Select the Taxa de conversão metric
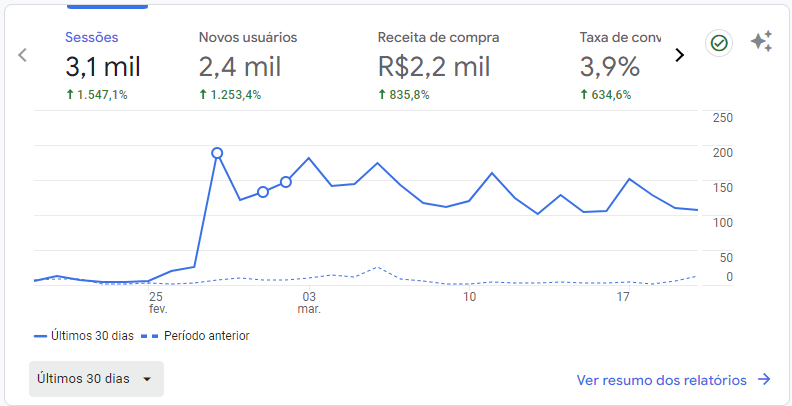The height and width of the screenshot is (406, 792). [x=619, y=65]
